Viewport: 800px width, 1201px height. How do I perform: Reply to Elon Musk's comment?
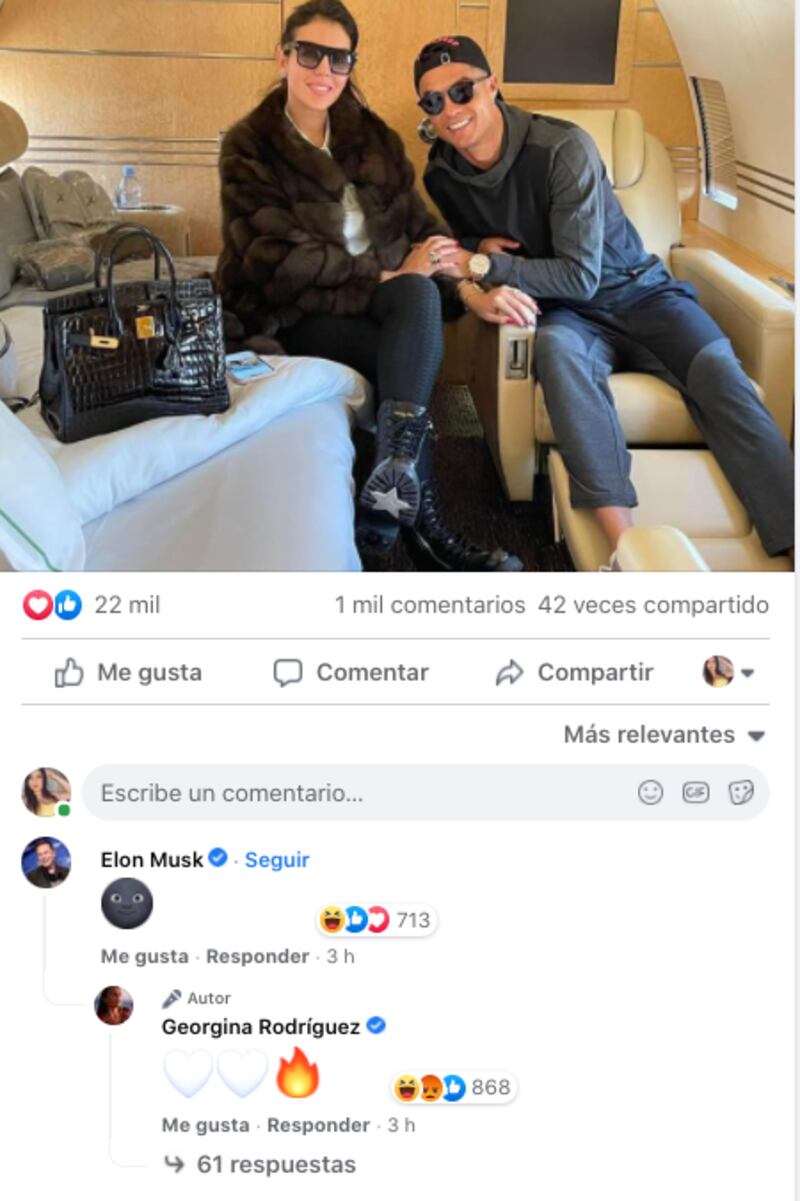[257, 956]
